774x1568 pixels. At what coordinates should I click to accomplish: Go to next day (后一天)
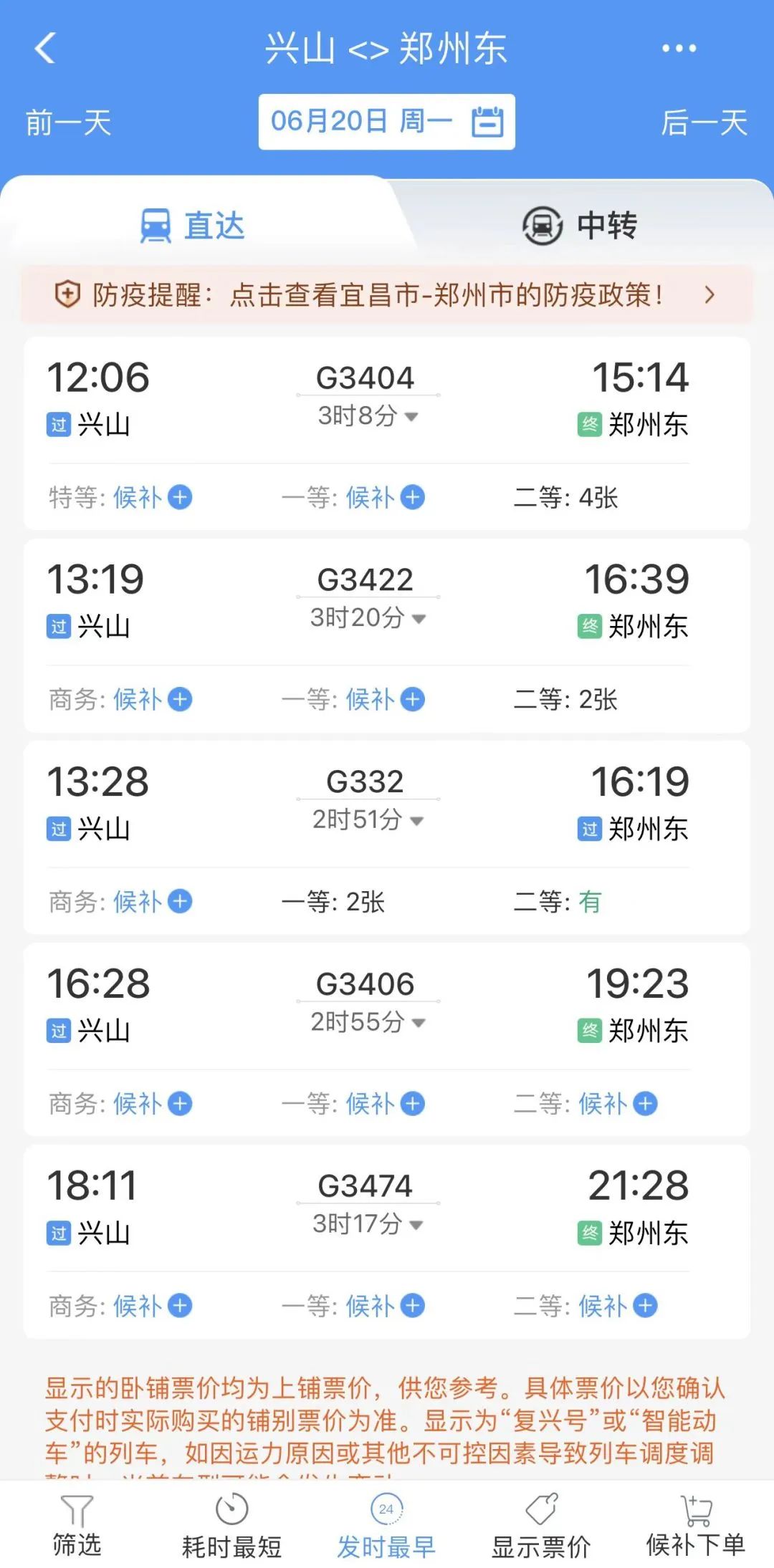(x=703, y=122)
